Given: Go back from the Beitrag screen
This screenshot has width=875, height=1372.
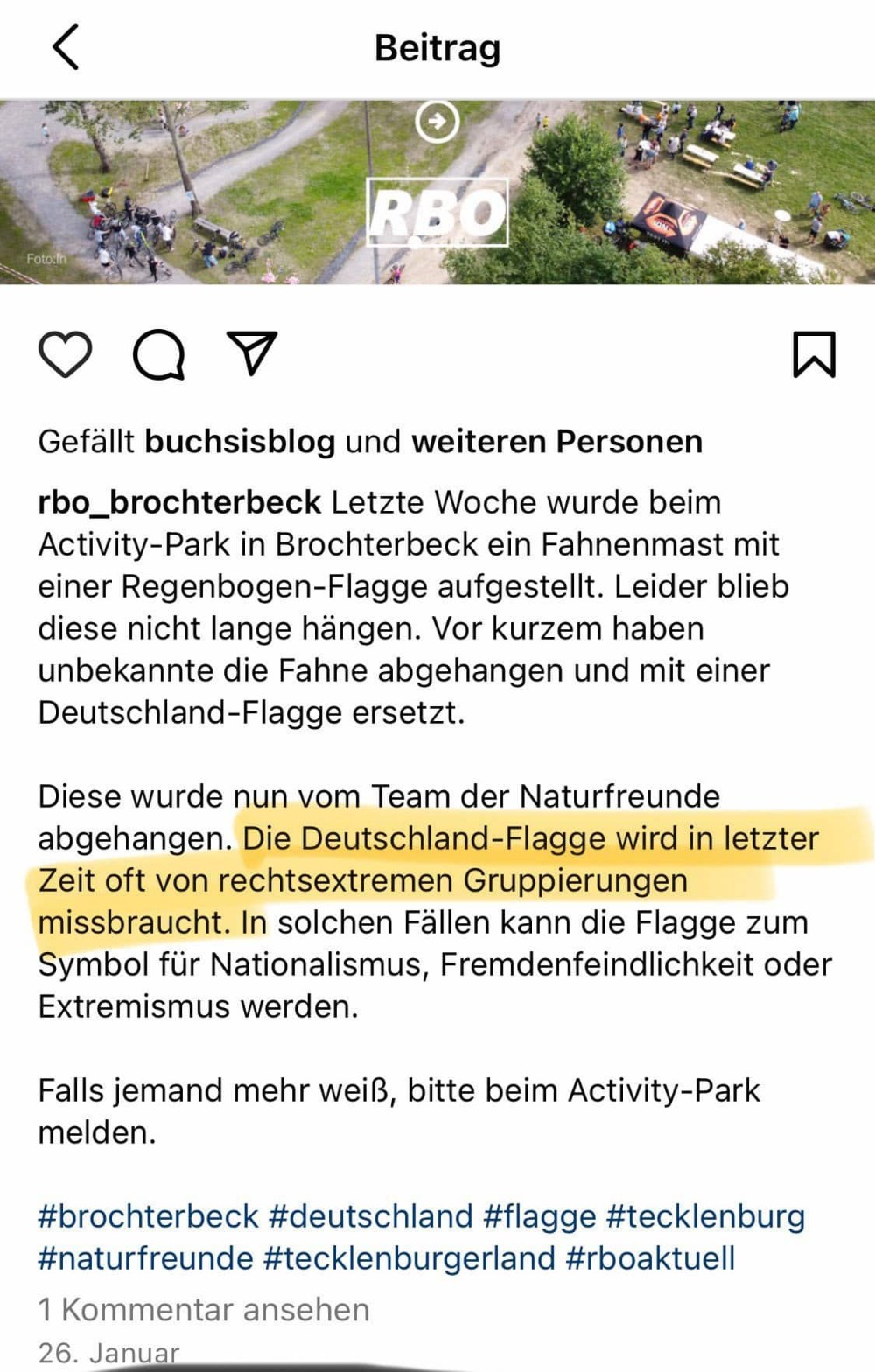Looking at the screenshot, I should point(66,47).
